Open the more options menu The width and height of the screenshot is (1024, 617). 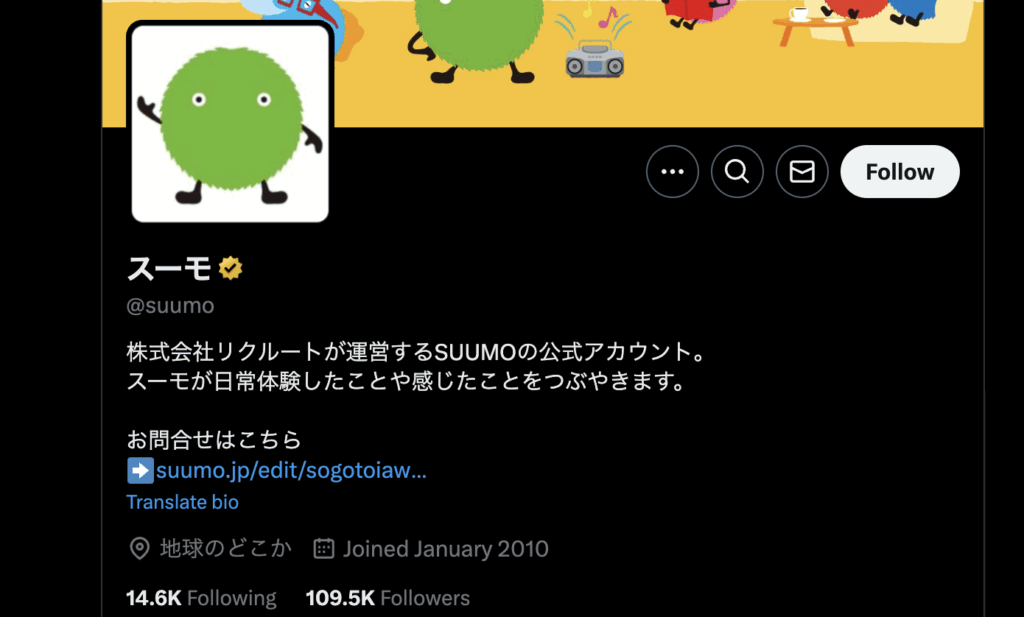pyautogui.click(x=672, y=172)
